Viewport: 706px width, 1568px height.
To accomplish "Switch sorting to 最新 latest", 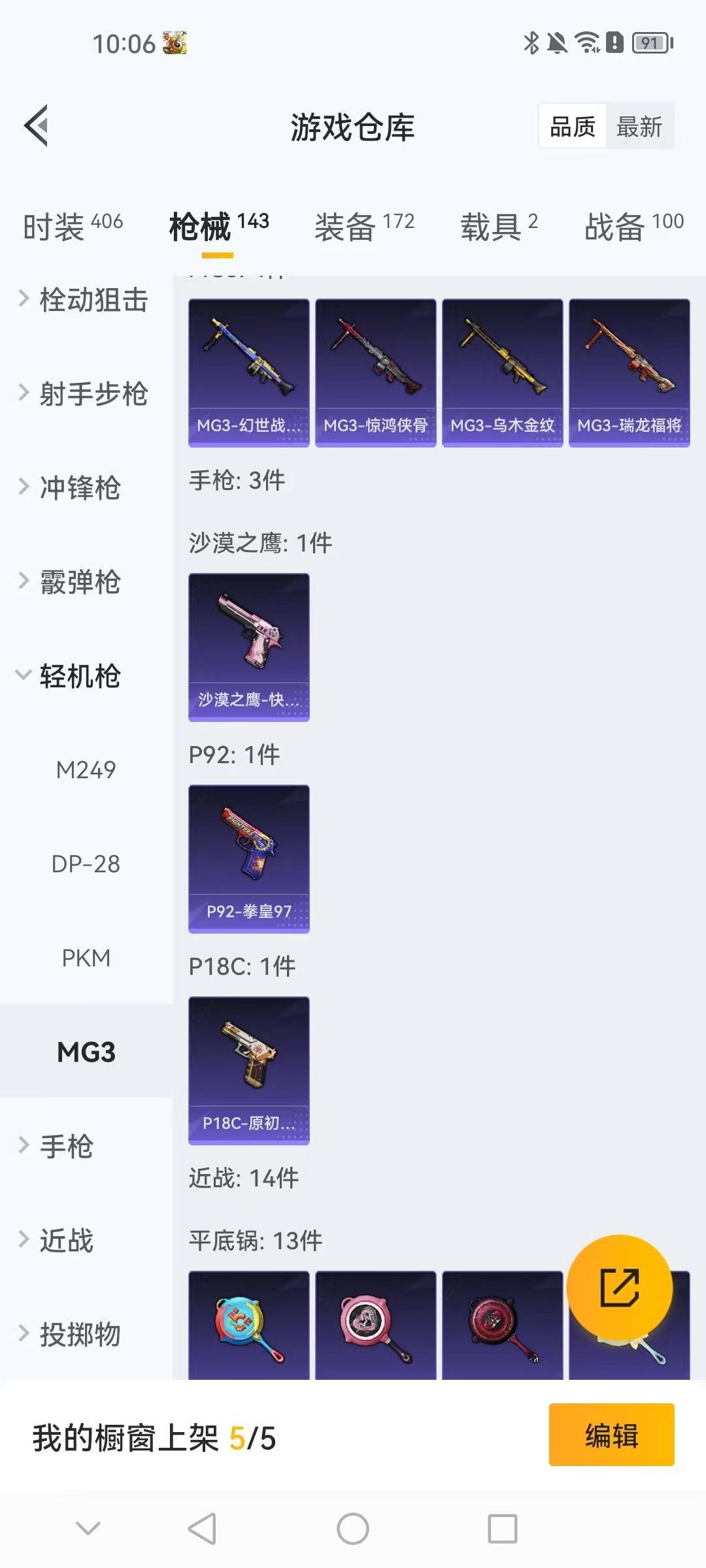I will coord(641,125).
